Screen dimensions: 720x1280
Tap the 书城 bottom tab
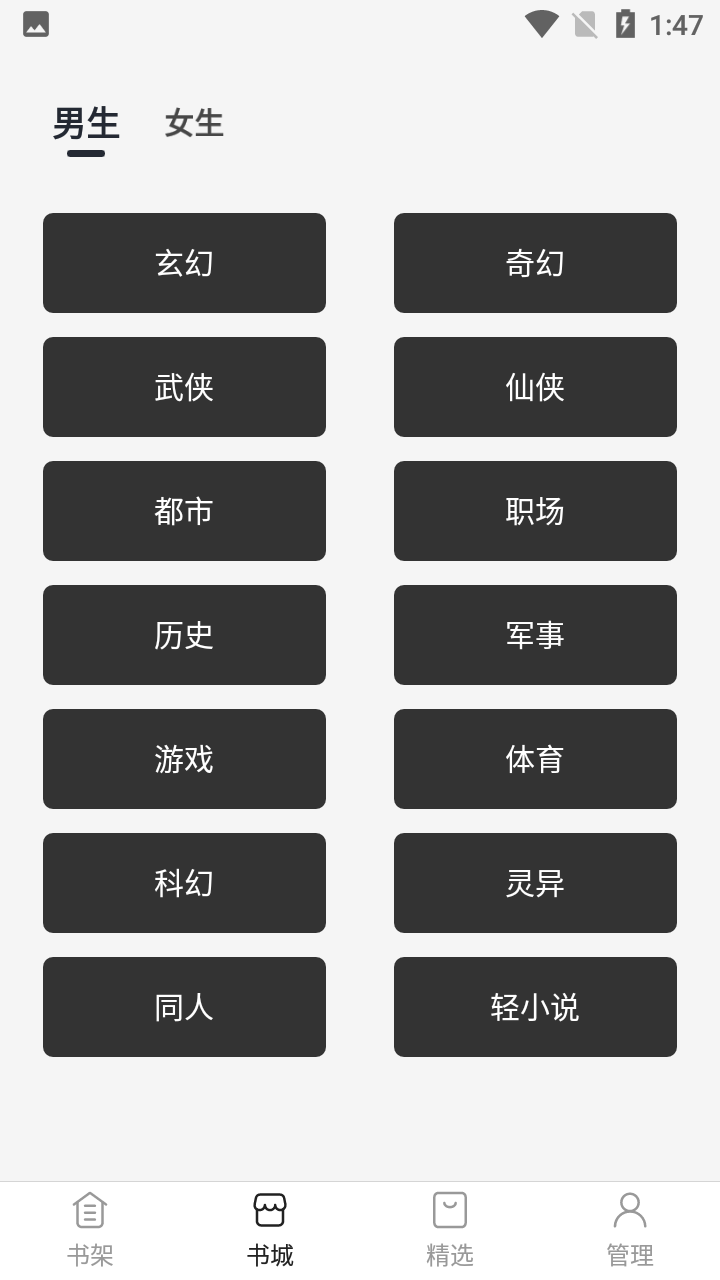coord(270,1230)
